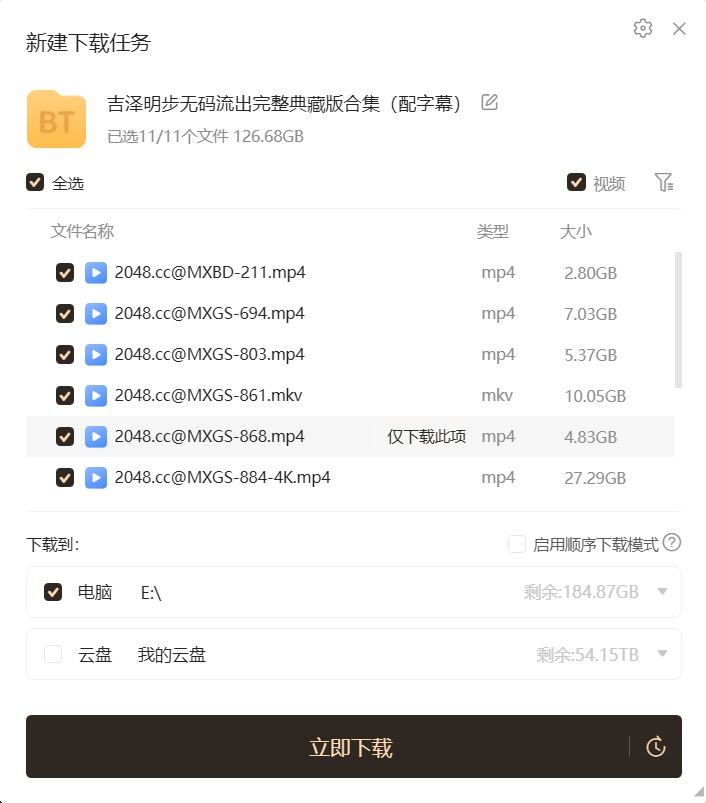Uncheck the MXGS-884-4K.mp4 file
The height and width of the screenshot is (803, 706).
(65, 477)
